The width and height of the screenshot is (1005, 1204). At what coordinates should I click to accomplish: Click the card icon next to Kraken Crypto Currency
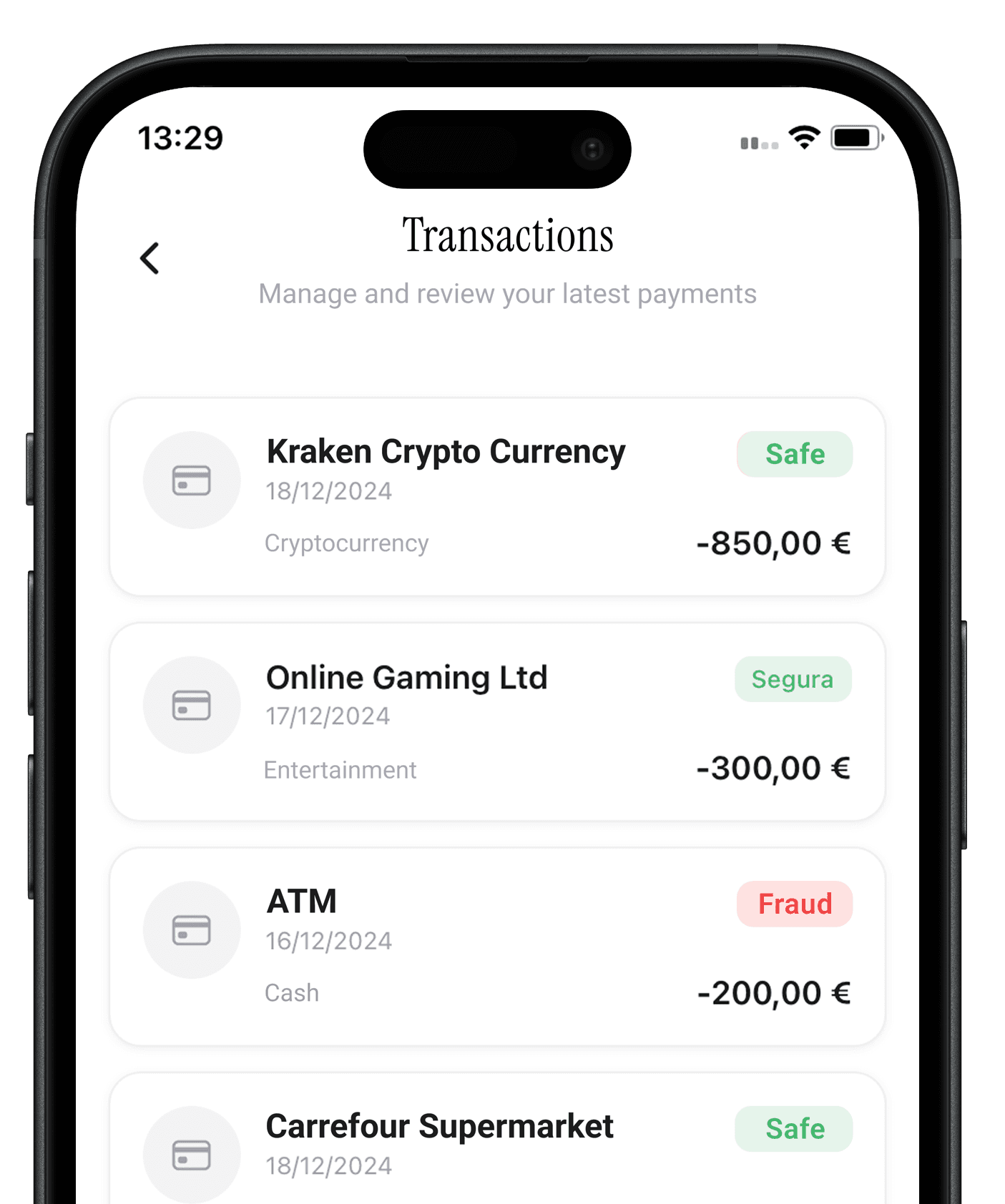pos(192,480)
